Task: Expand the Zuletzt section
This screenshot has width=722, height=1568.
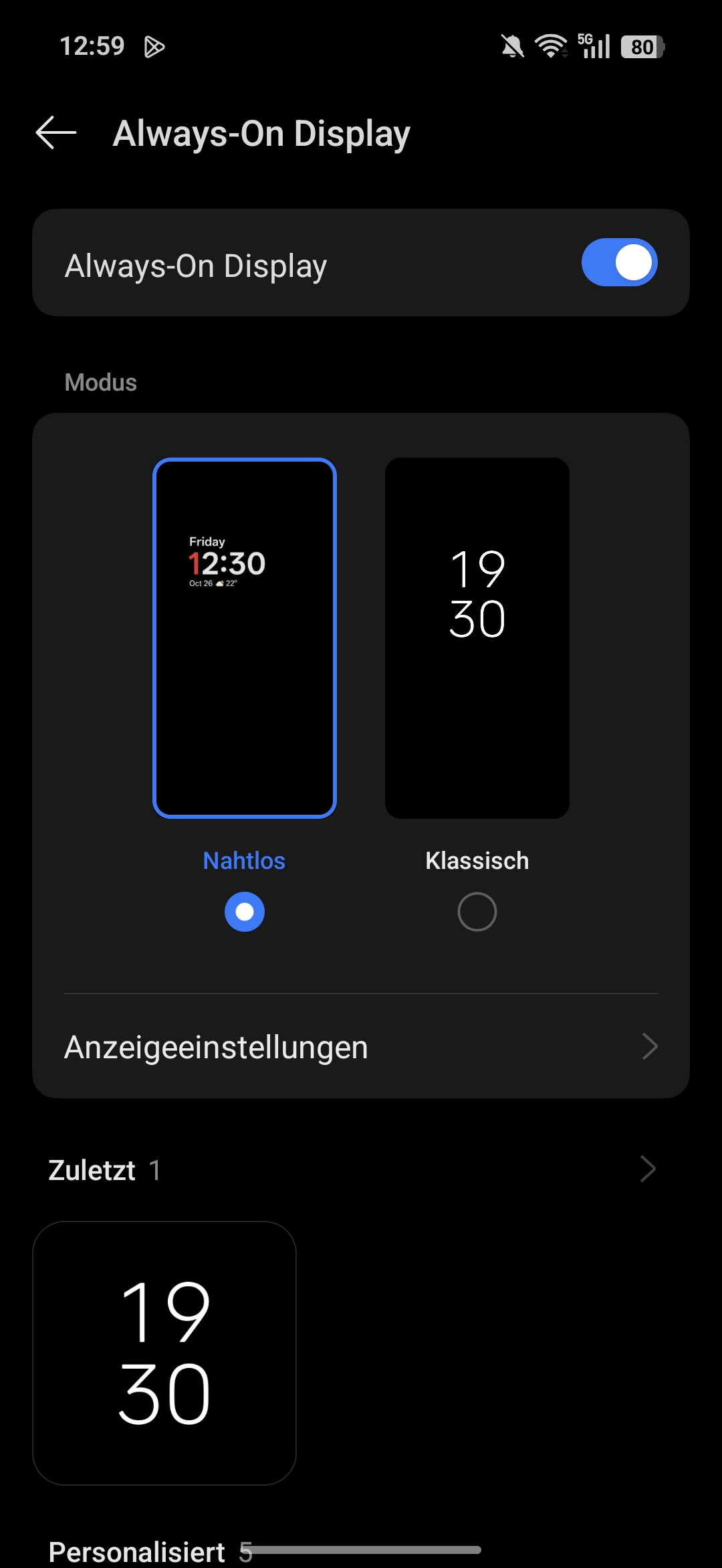Action: click(647, 1169)
